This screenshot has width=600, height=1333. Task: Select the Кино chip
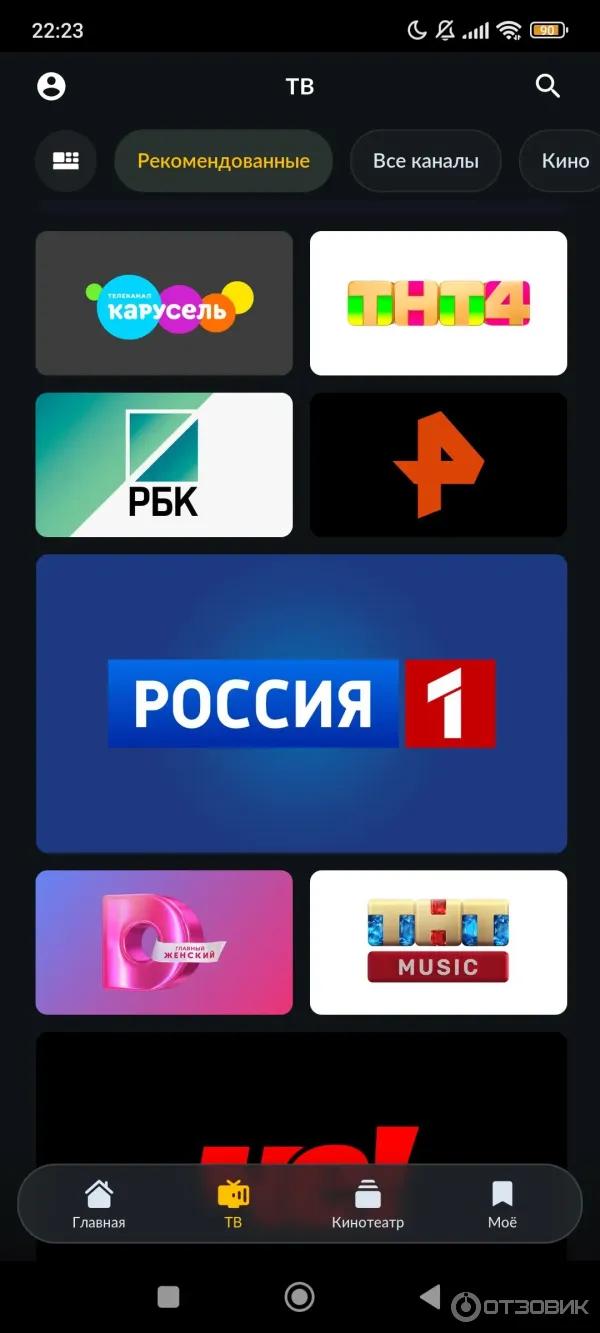[564, 160]
